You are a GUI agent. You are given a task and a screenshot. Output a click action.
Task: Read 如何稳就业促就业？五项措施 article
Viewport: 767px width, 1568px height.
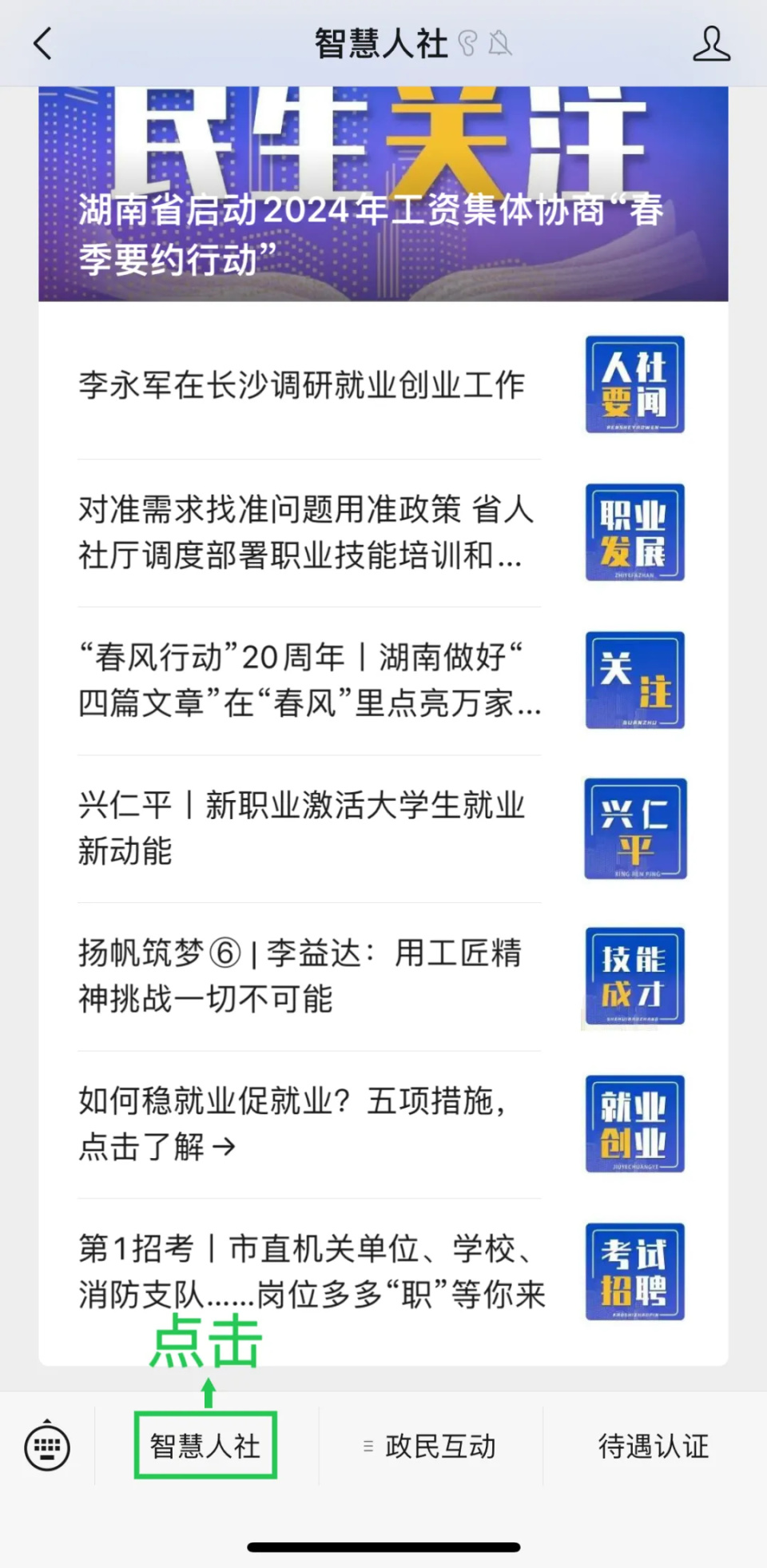pyautogui.click(x=294, y=1124)
